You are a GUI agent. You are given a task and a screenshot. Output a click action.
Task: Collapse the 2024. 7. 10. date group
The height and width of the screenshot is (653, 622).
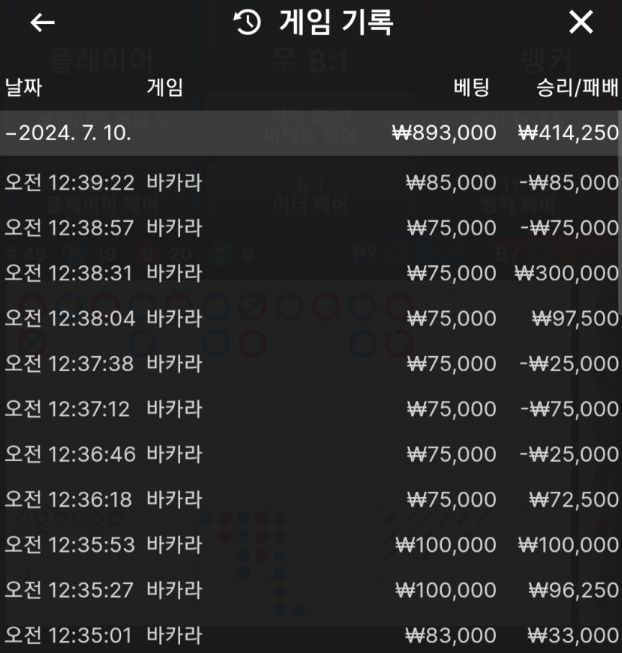pyautogui.click(x=68, y=133)
